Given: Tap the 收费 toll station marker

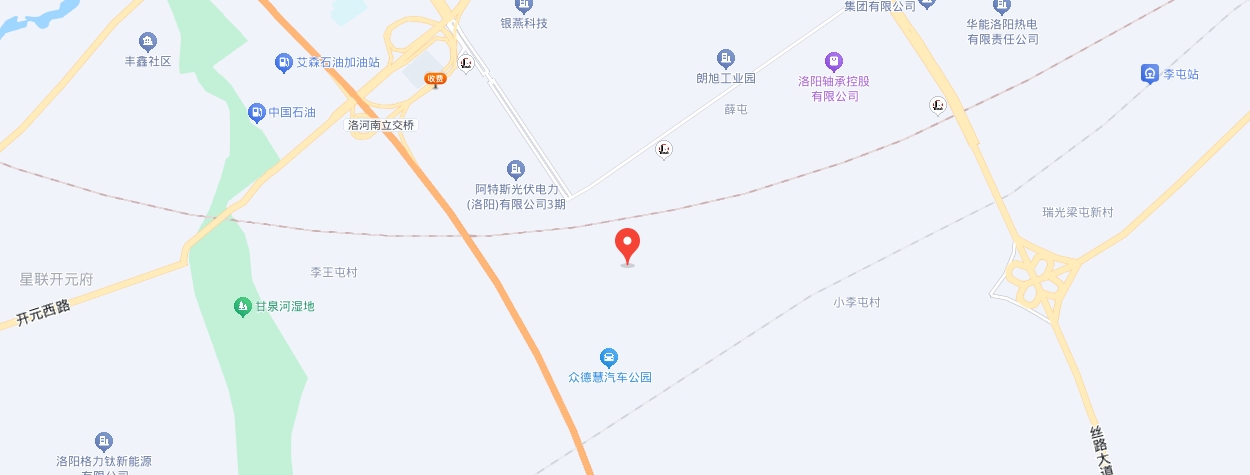Looking at the screenshot, I should point(435,79).
